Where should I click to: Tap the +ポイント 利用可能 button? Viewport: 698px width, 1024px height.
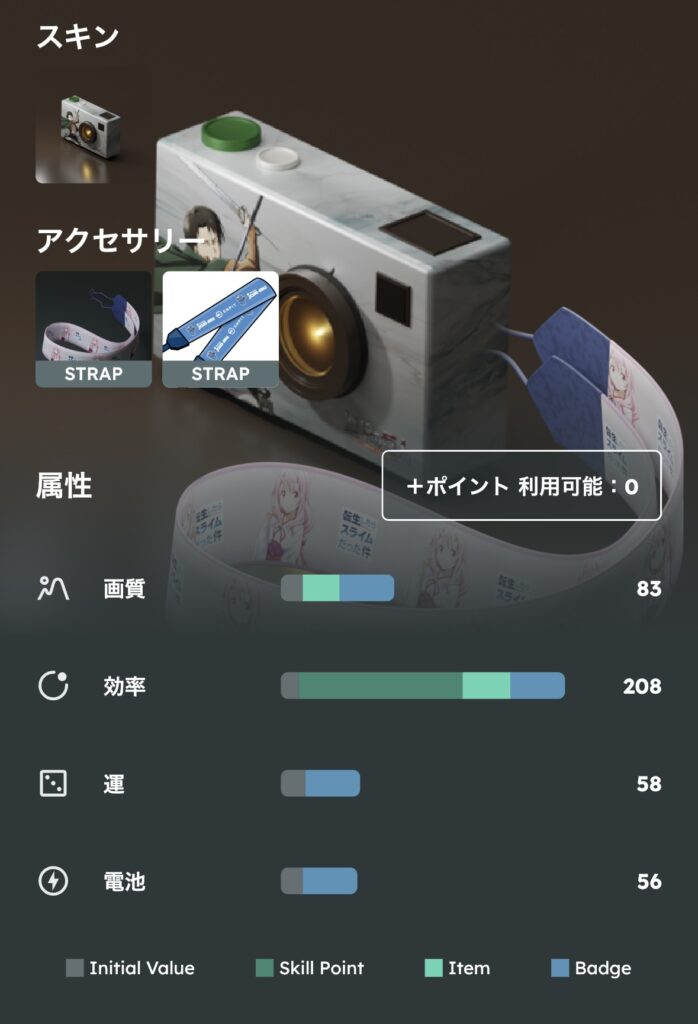click(521, 486)
